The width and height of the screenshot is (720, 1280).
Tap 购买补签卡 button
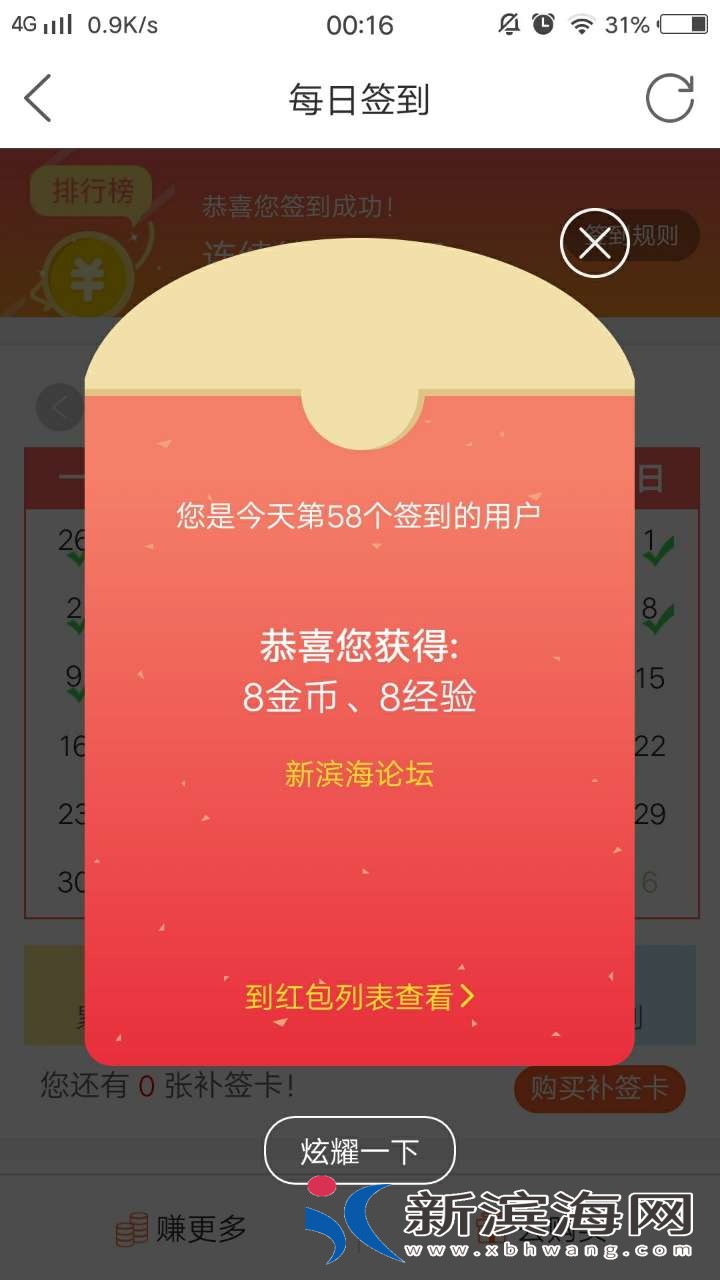[599, 1088]
